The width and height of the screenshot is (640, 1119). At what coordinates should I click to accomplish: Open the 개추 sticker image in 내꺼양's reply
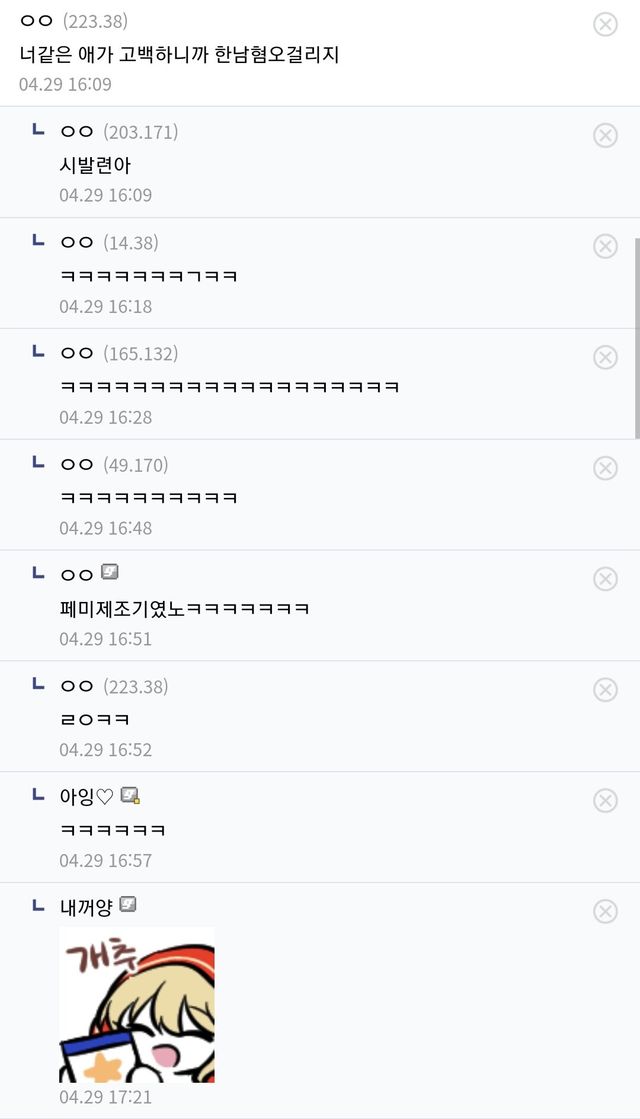(x=136, y=1004)
